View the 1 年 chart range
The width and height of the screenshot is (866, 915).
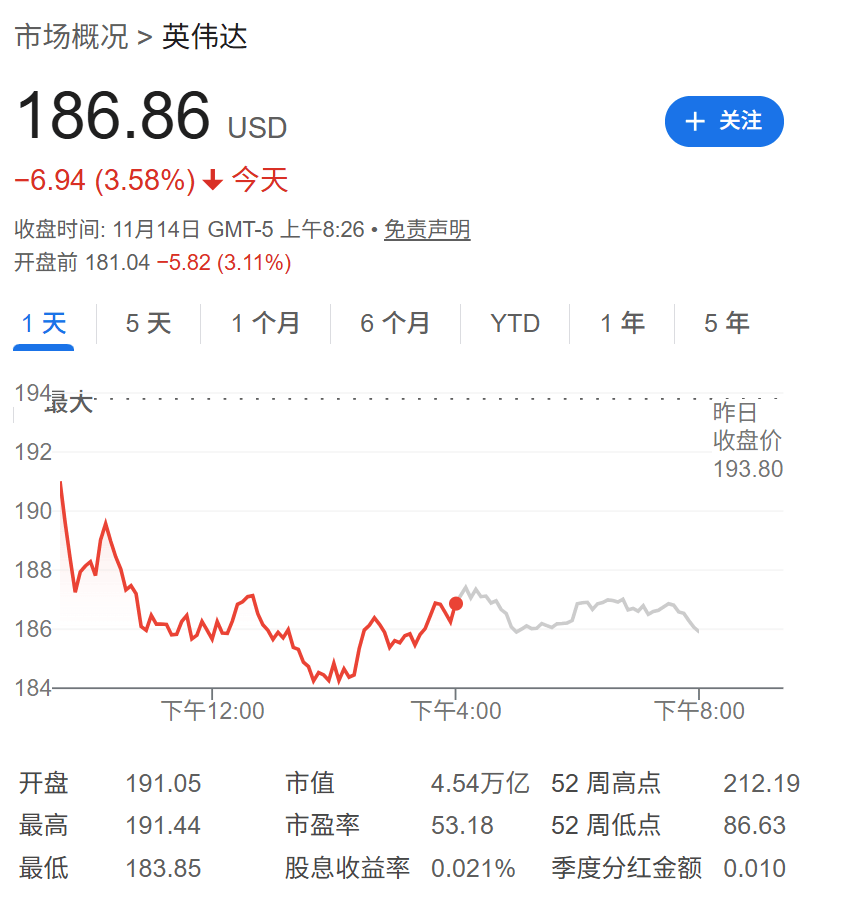pos(622,323)
